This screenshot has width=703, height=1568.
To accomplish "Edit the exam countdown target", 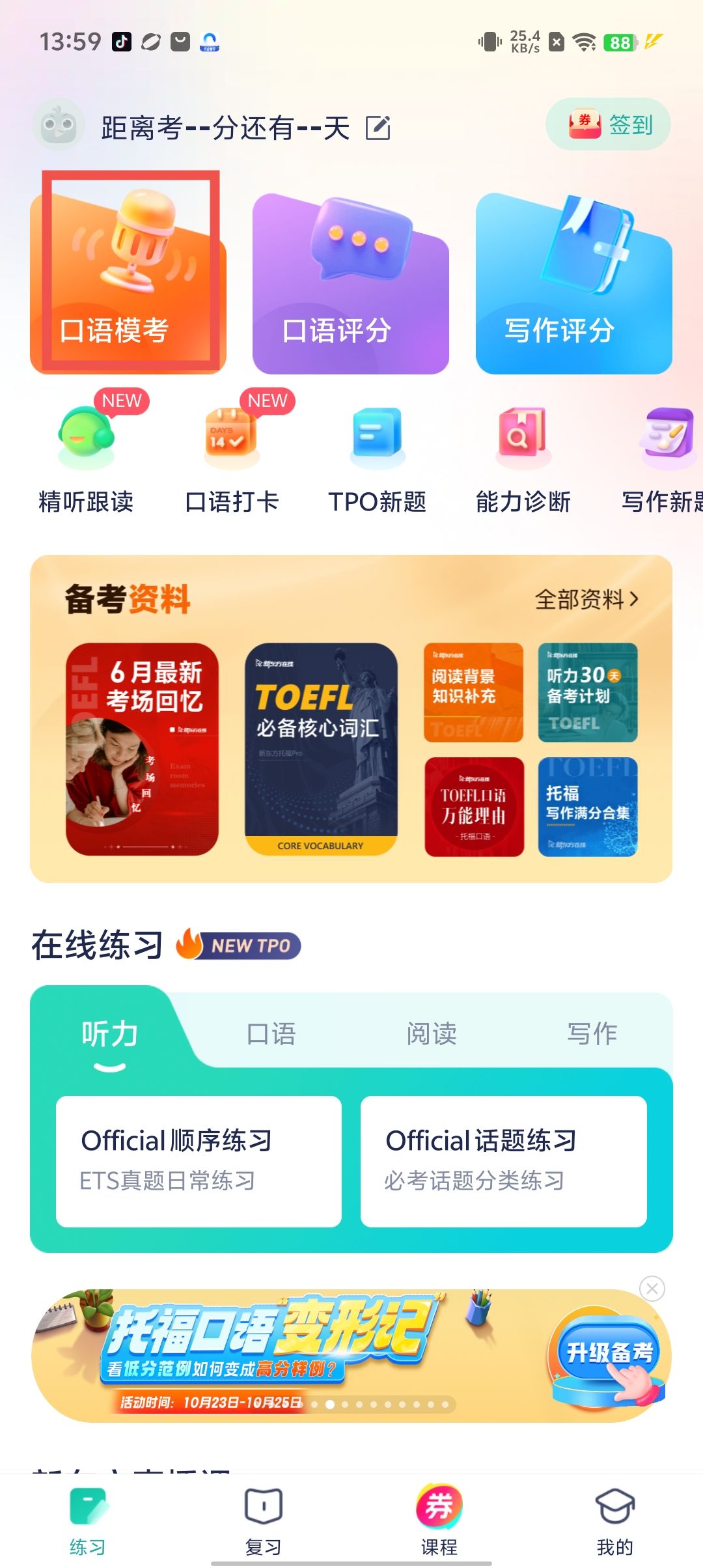I will click(x=378, y=128).
